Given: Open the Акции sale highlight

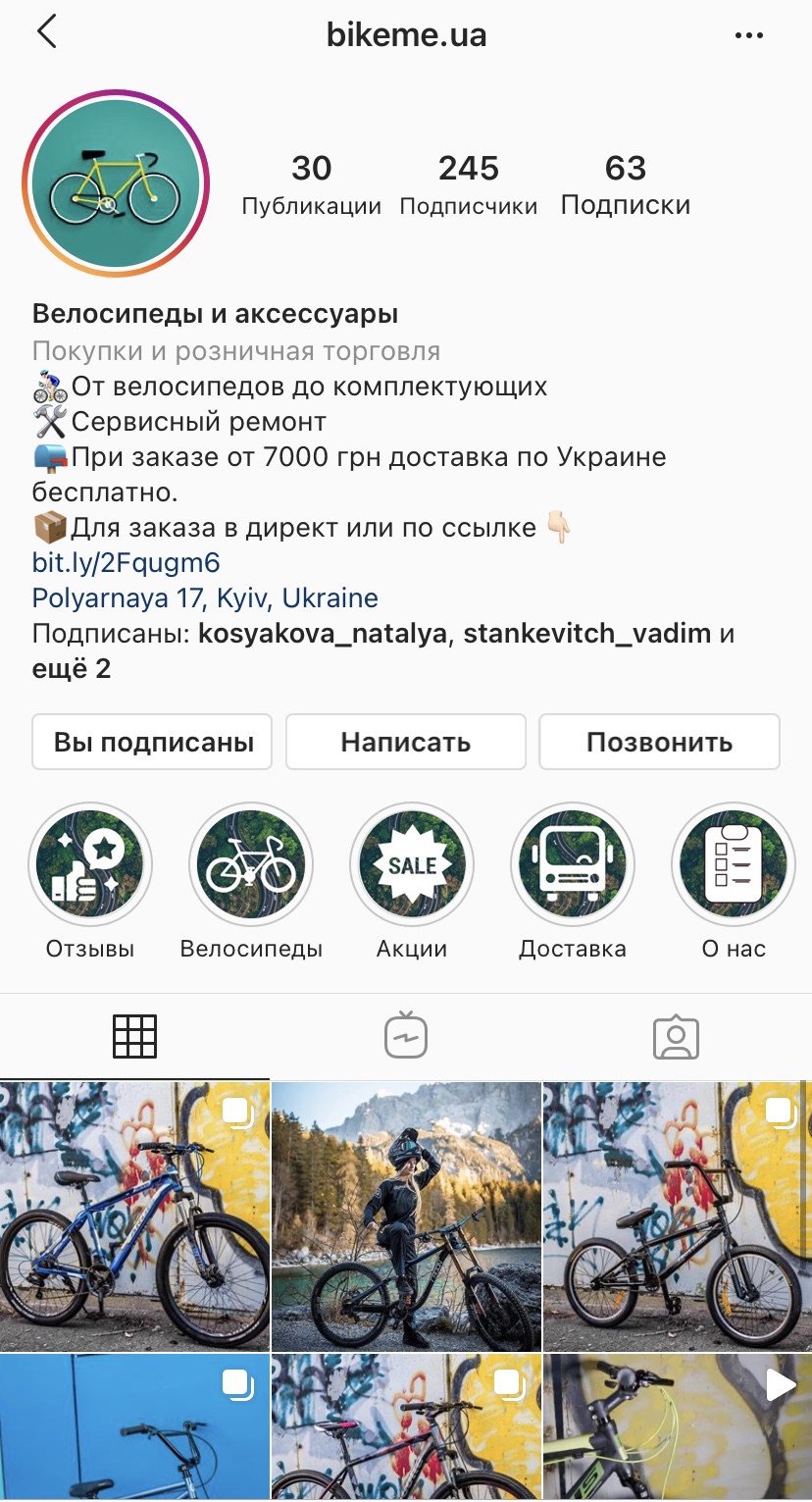Looking at the screenshot, I should (x=412, y=865).
